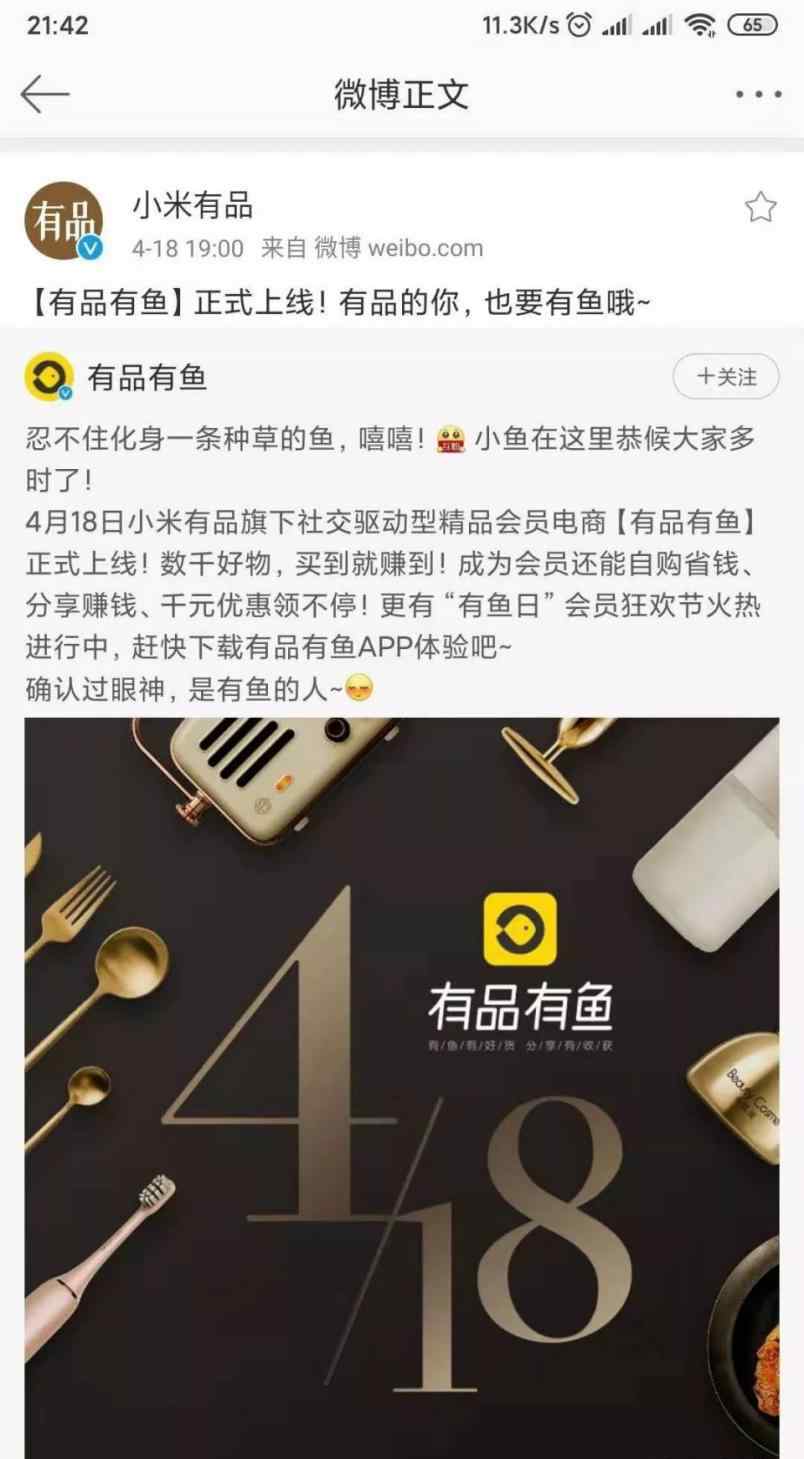Go back using the top-left arrow
The height and width of the screenshot is (1459, 804).
(45, 95)
